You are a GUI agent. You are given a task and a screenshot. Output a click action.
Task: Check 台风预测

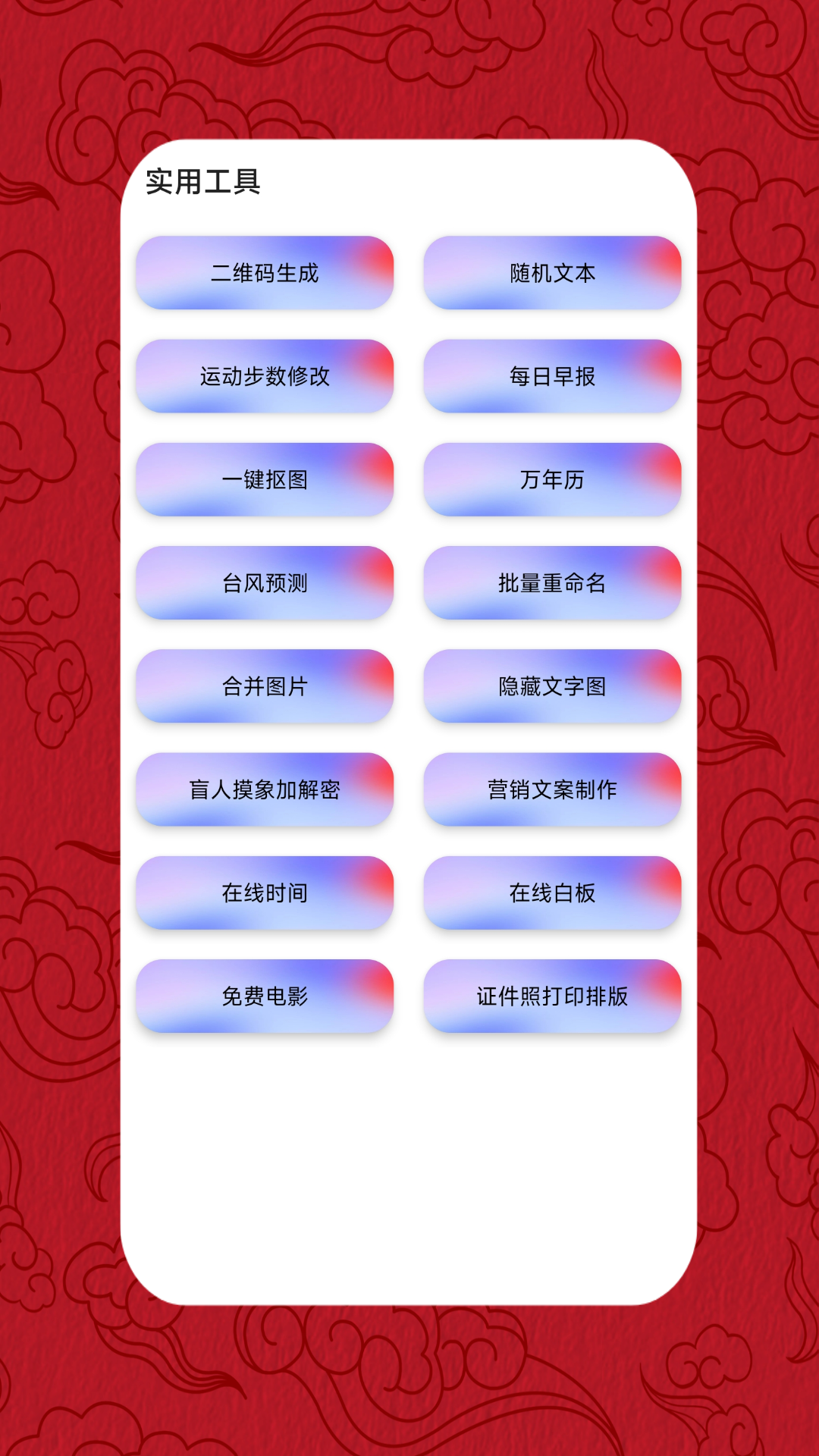(x=265, y=582)
